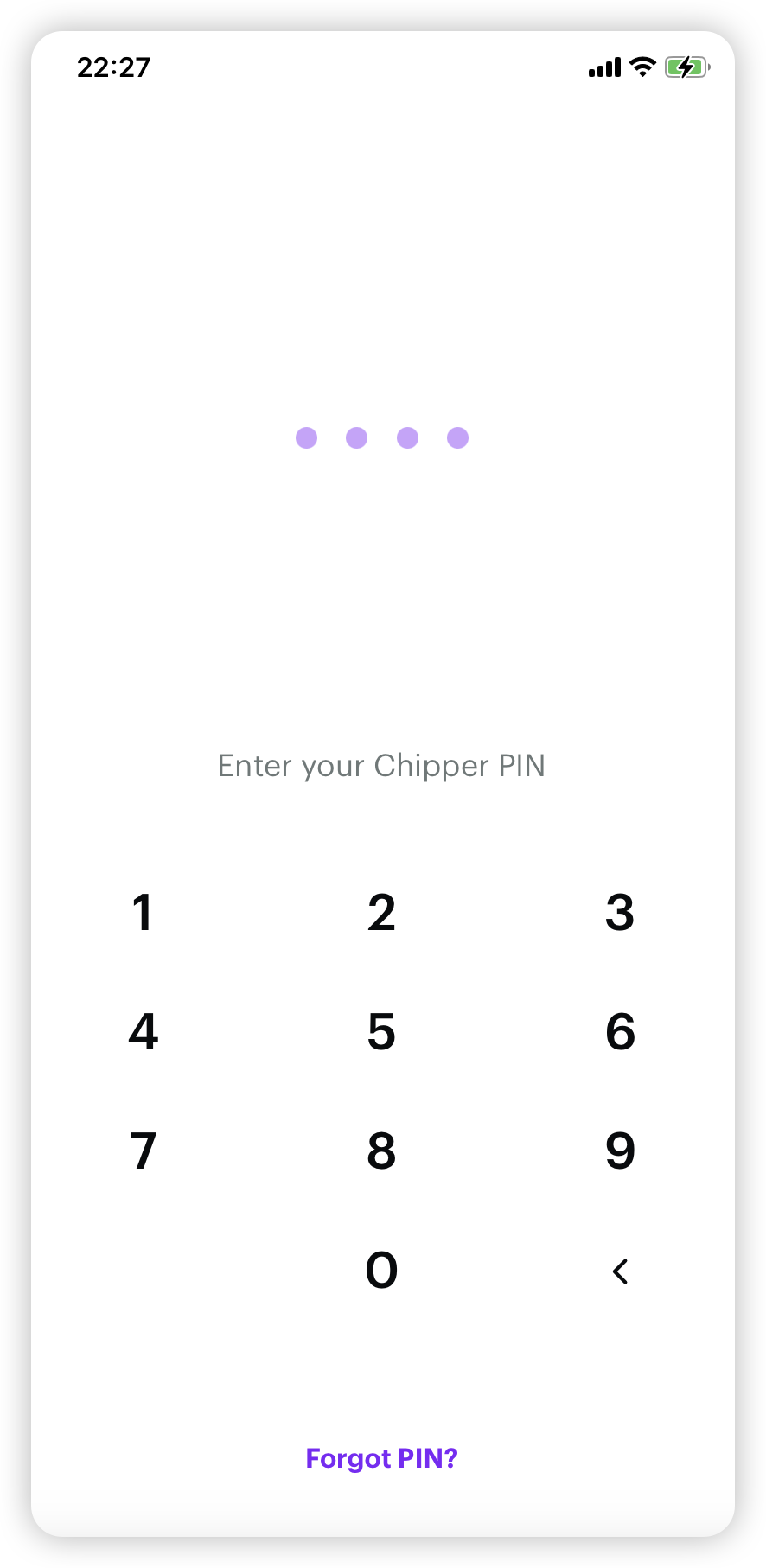Input digit 4 for the PIN
Screen dimensions: 766x1568
(x=144, y=1032)
